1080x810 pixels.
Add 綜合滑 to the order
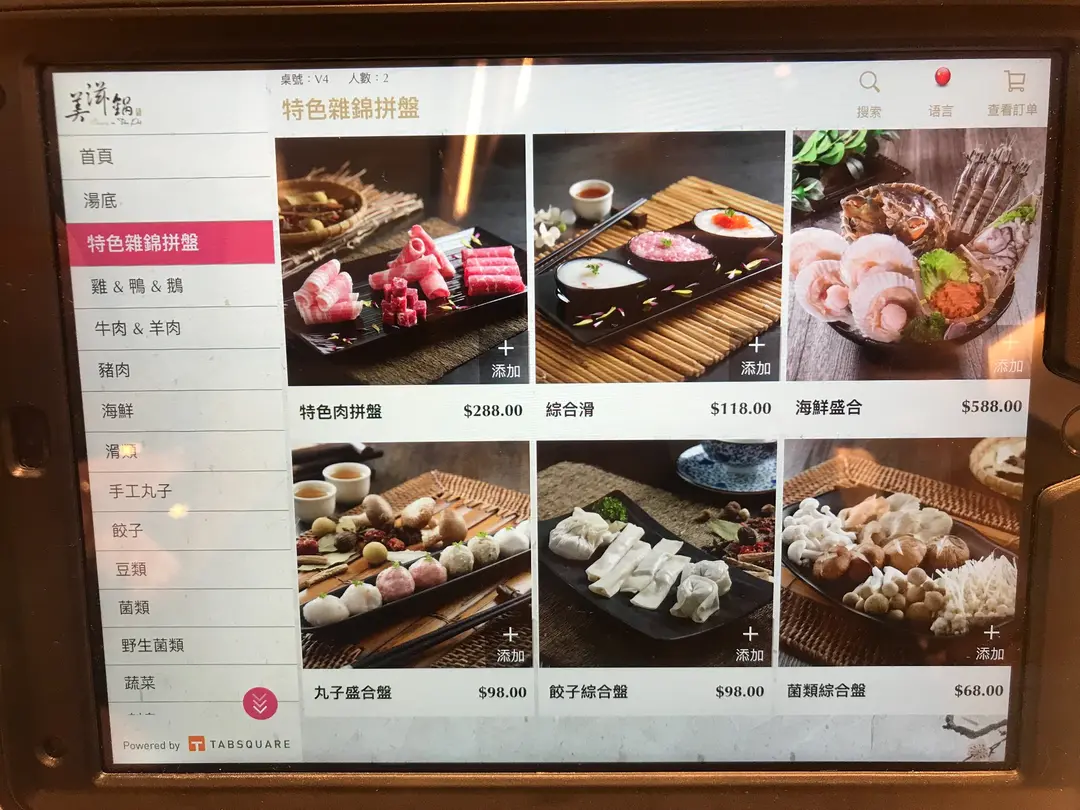coord(756,357)
